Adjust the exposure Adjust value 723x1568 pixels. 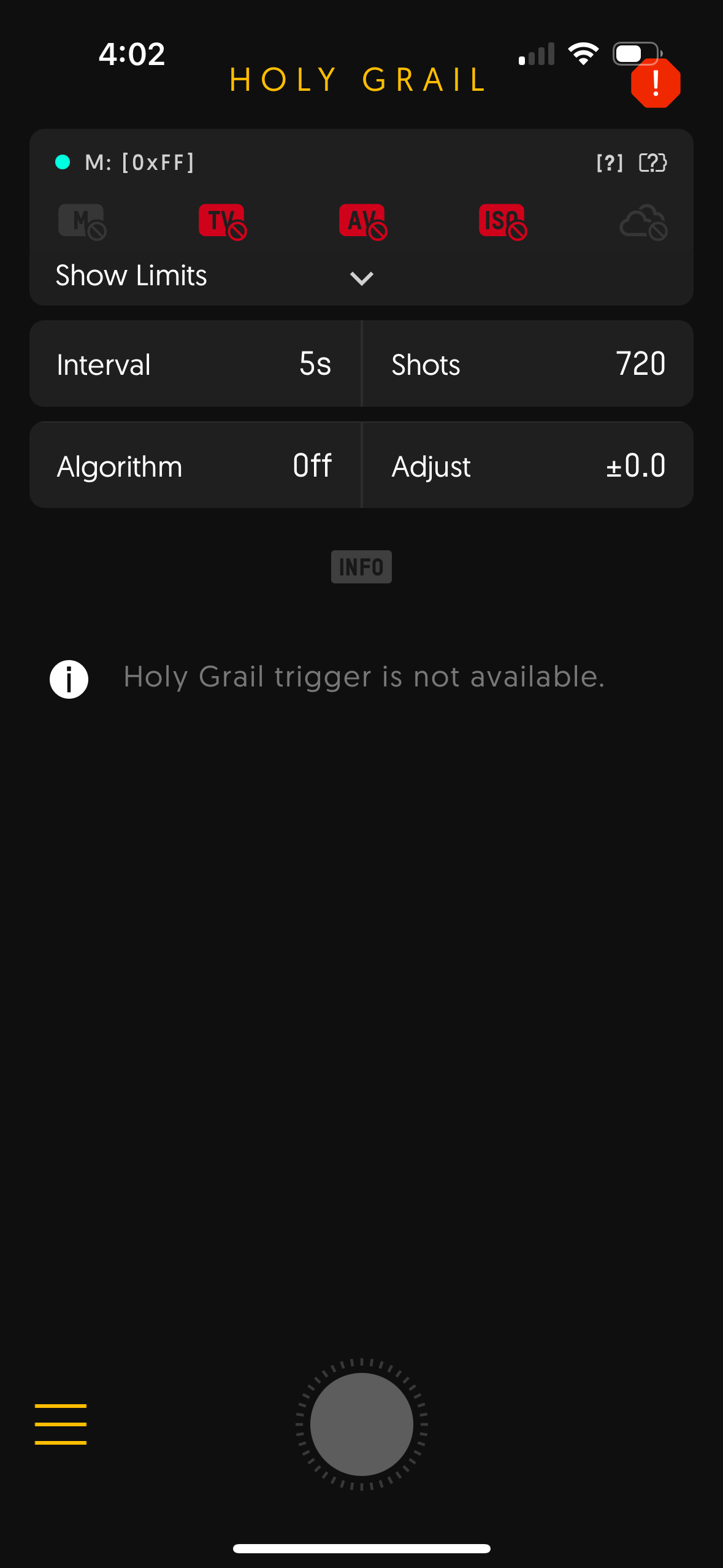pyautogui.click(x=527, y=466)
